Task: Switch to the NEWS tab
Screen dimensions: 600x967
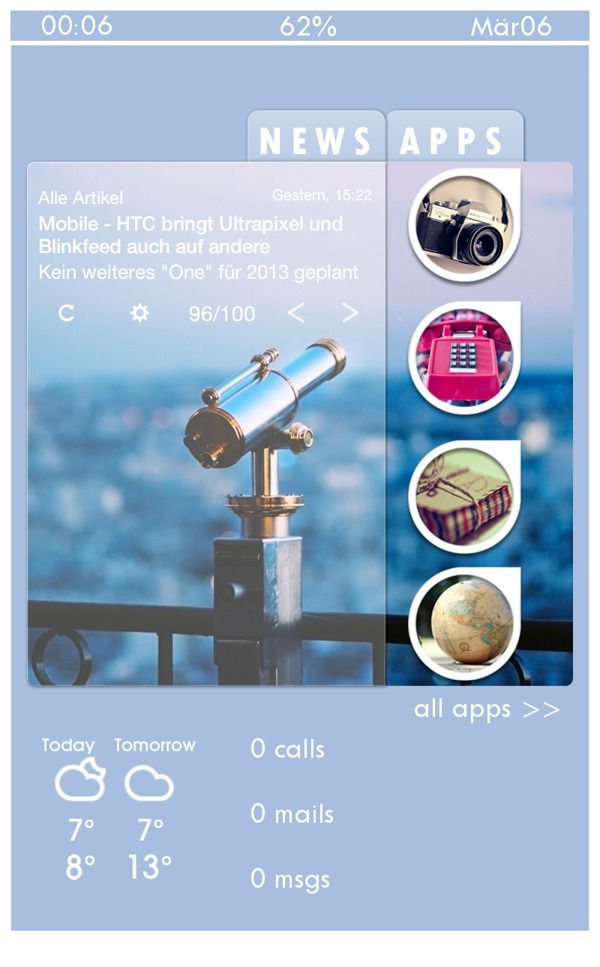Action: [x=315, y=141]
